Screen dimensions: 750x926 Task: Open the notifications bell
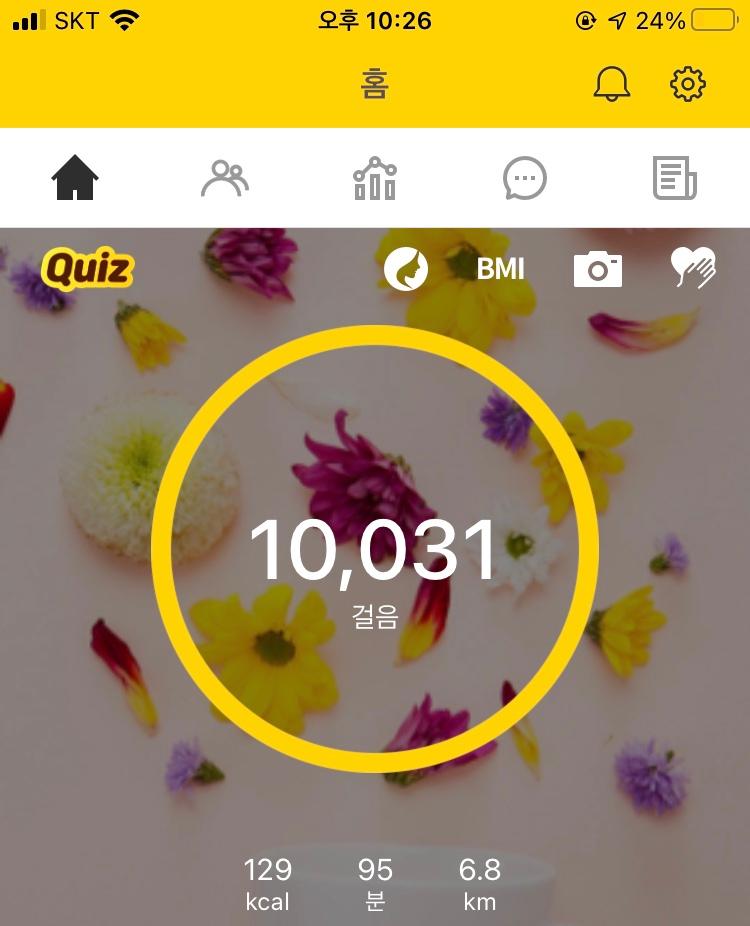(612, 84)
